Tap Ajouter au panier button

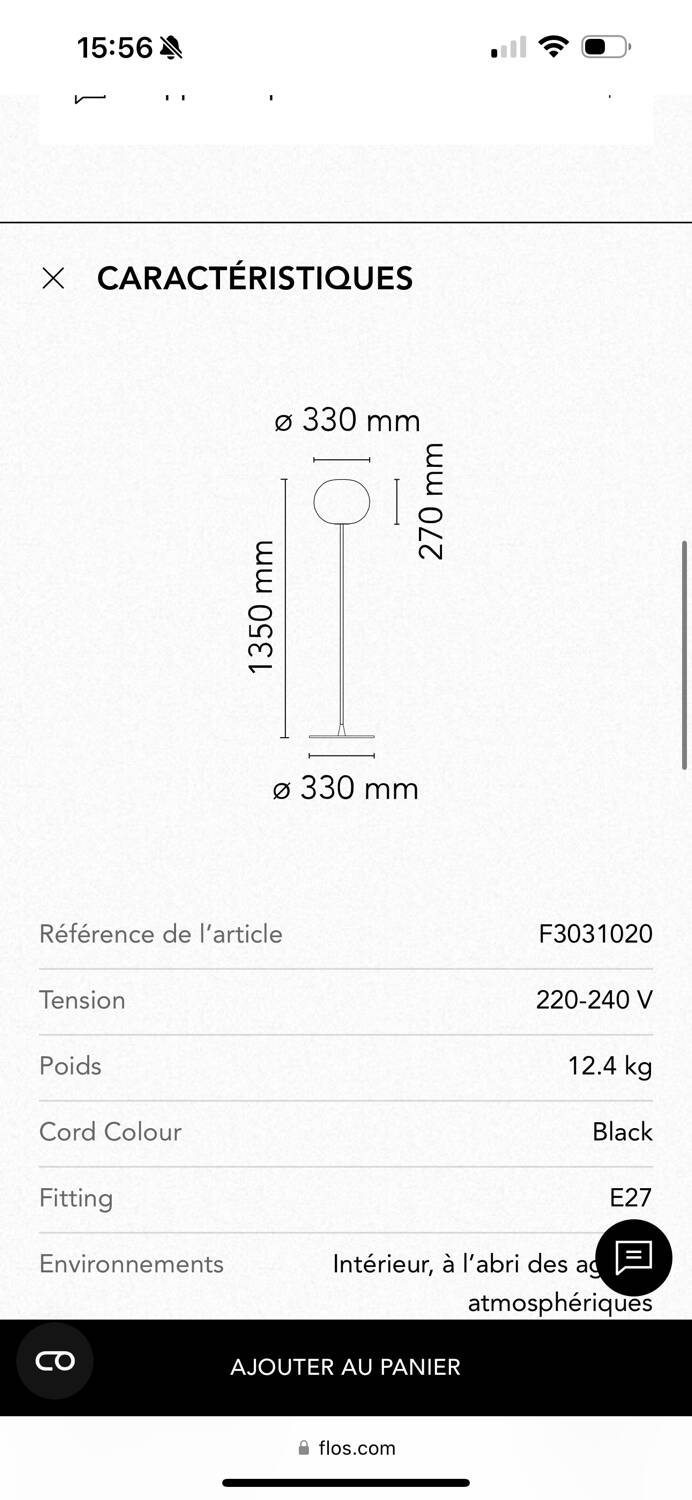(x=345, y=1367)
